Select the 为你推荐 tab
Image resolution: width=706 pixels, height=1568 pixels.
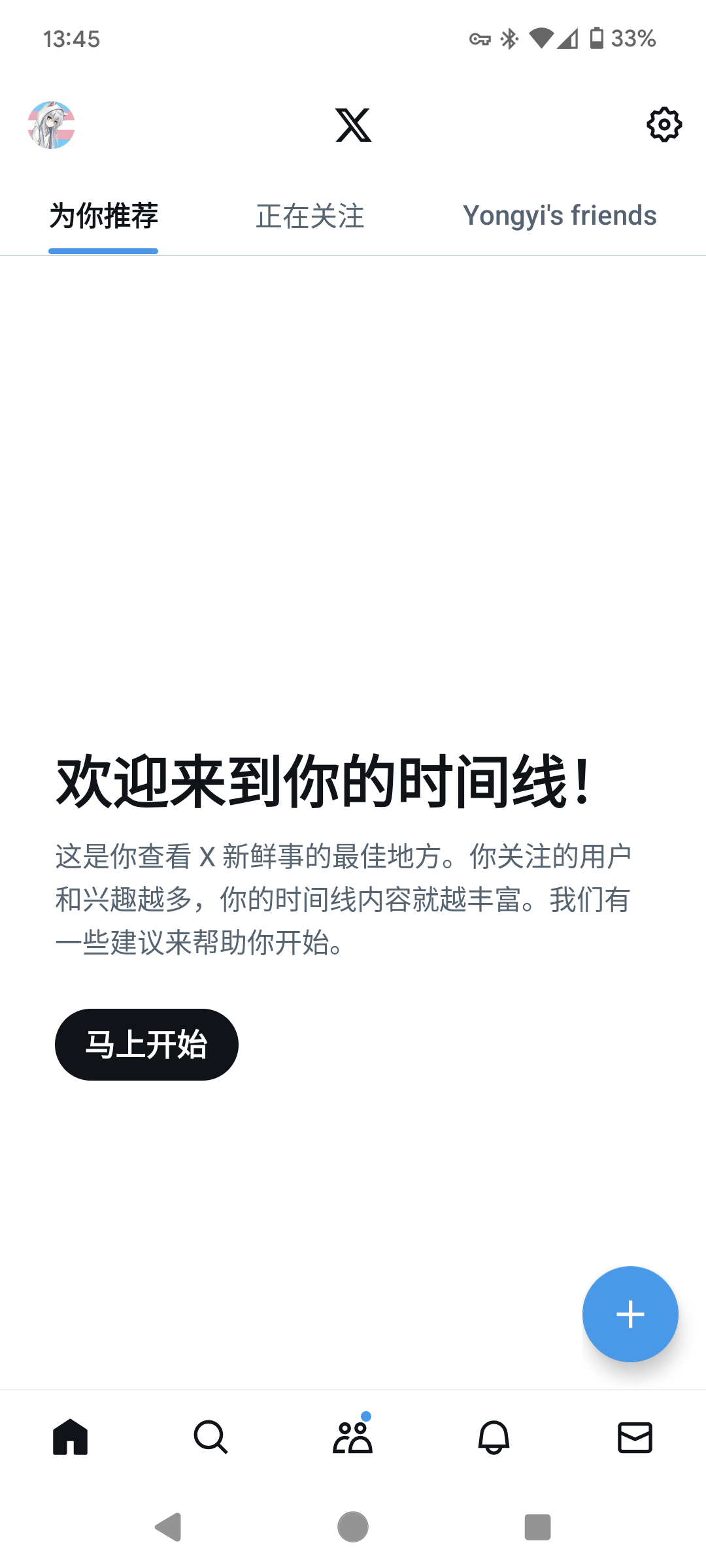point(103,216)
